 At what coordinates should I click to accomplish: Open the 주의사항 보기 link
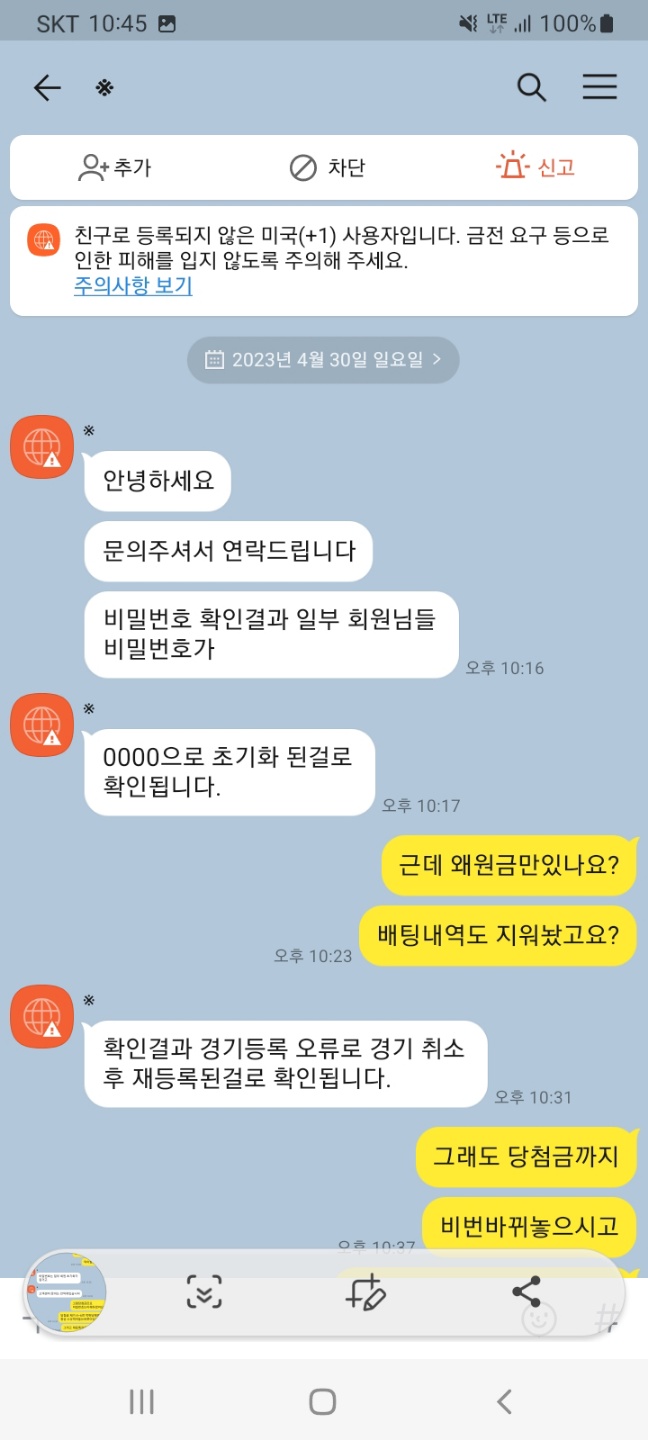tap(133, 286)
